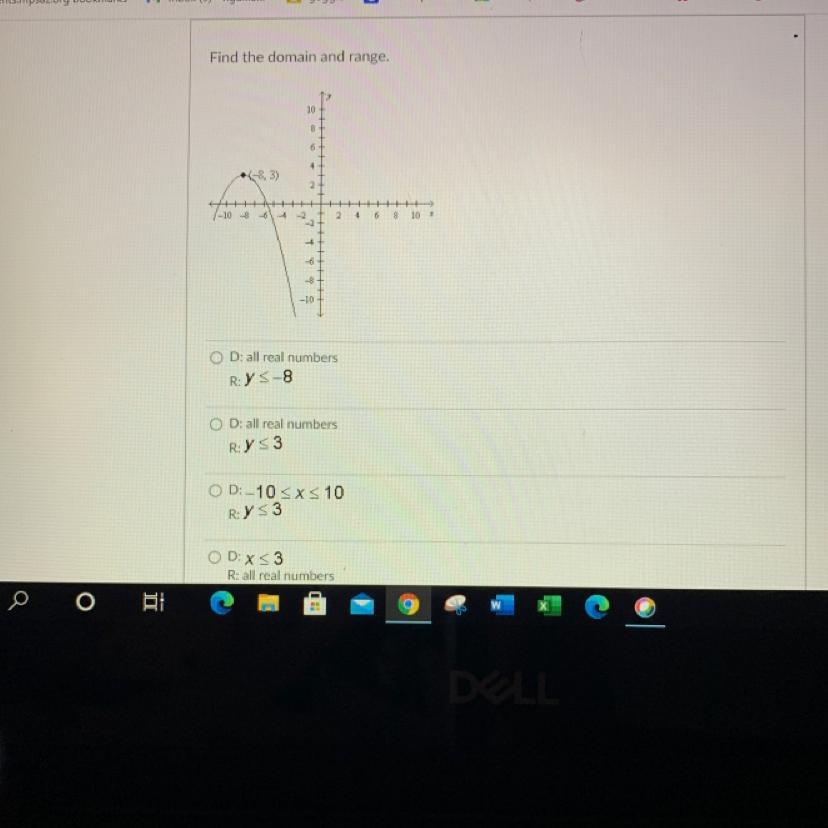Open Cortana circle on the taskbar
Screen dimensions: 828x828
(x=86, y=602)
